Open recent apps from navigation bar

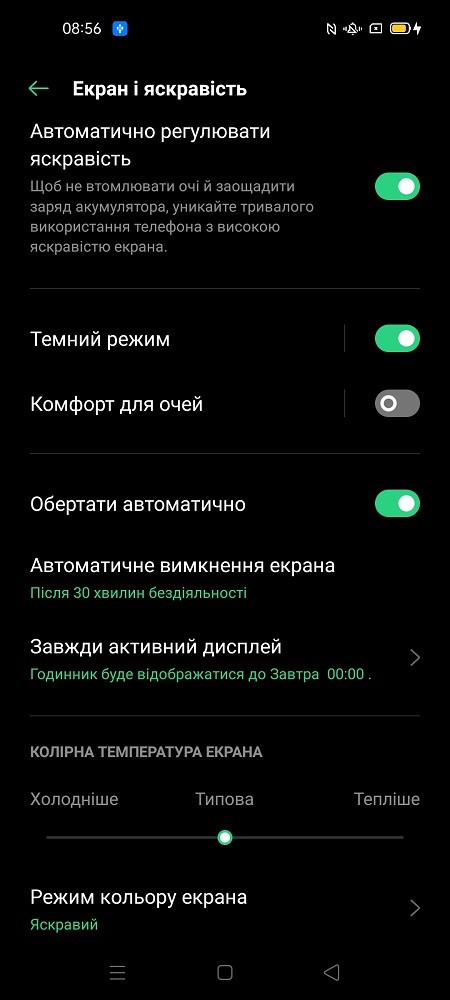pyautogui.click(x=117, y=972)
